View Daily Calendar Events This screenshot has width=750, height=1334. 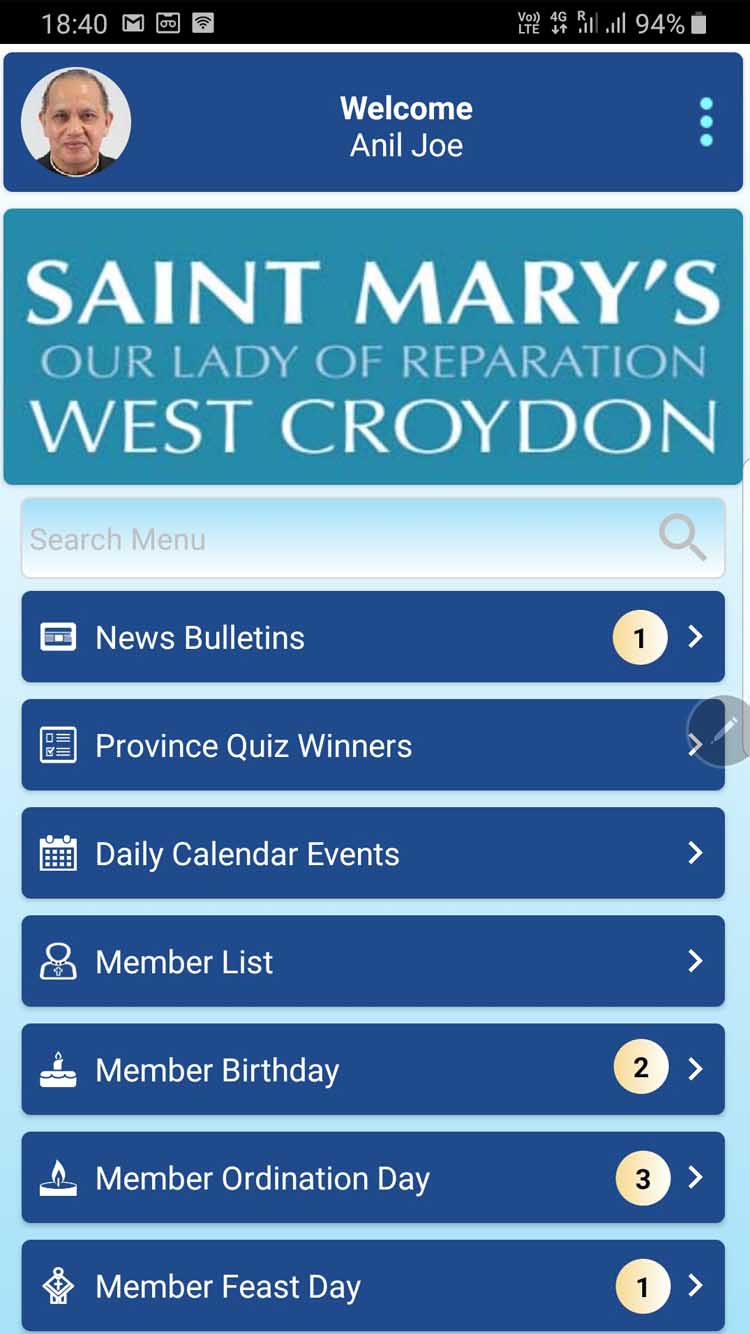373,853
